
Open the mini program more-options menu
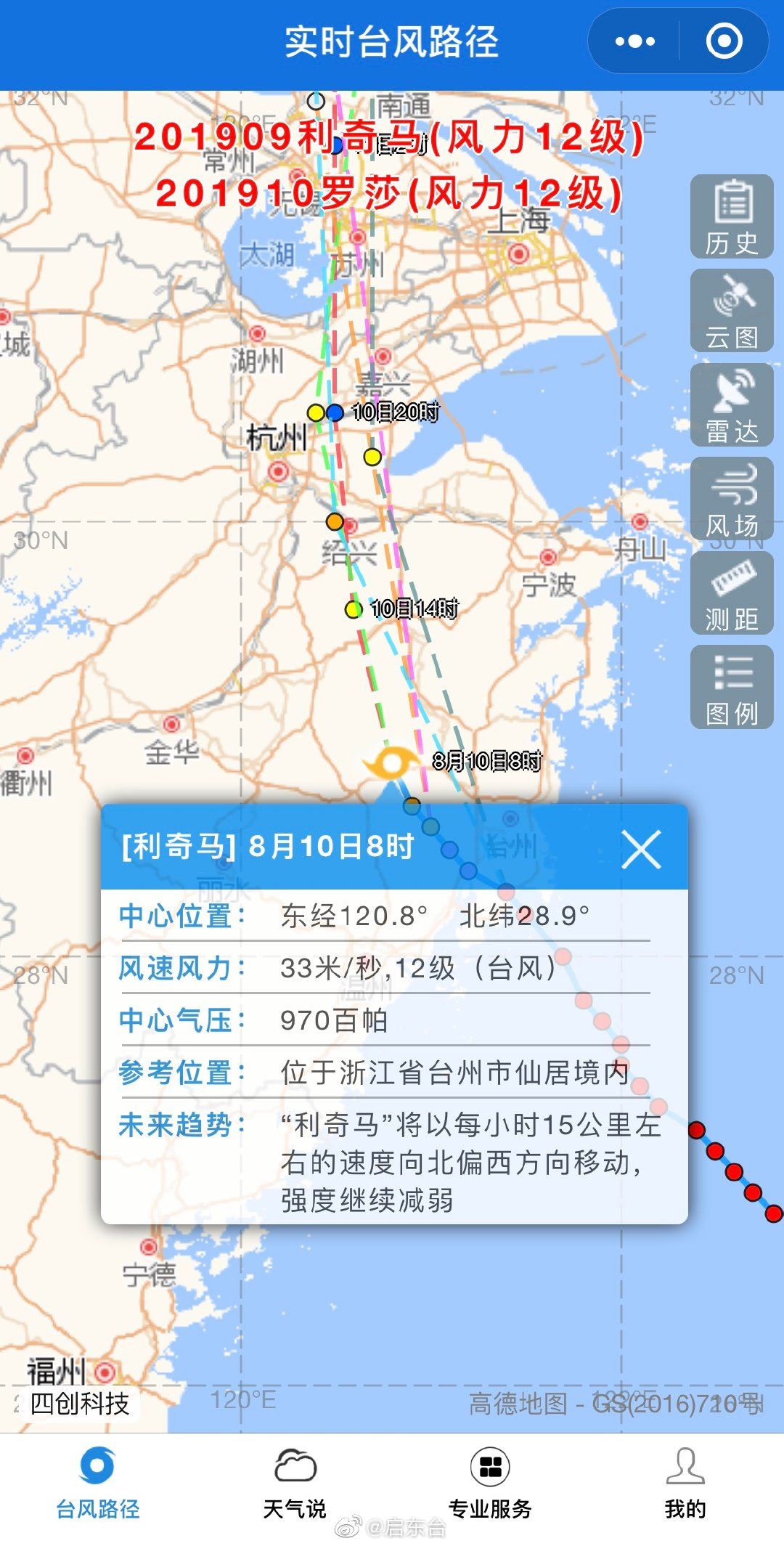tap(634, 41)
